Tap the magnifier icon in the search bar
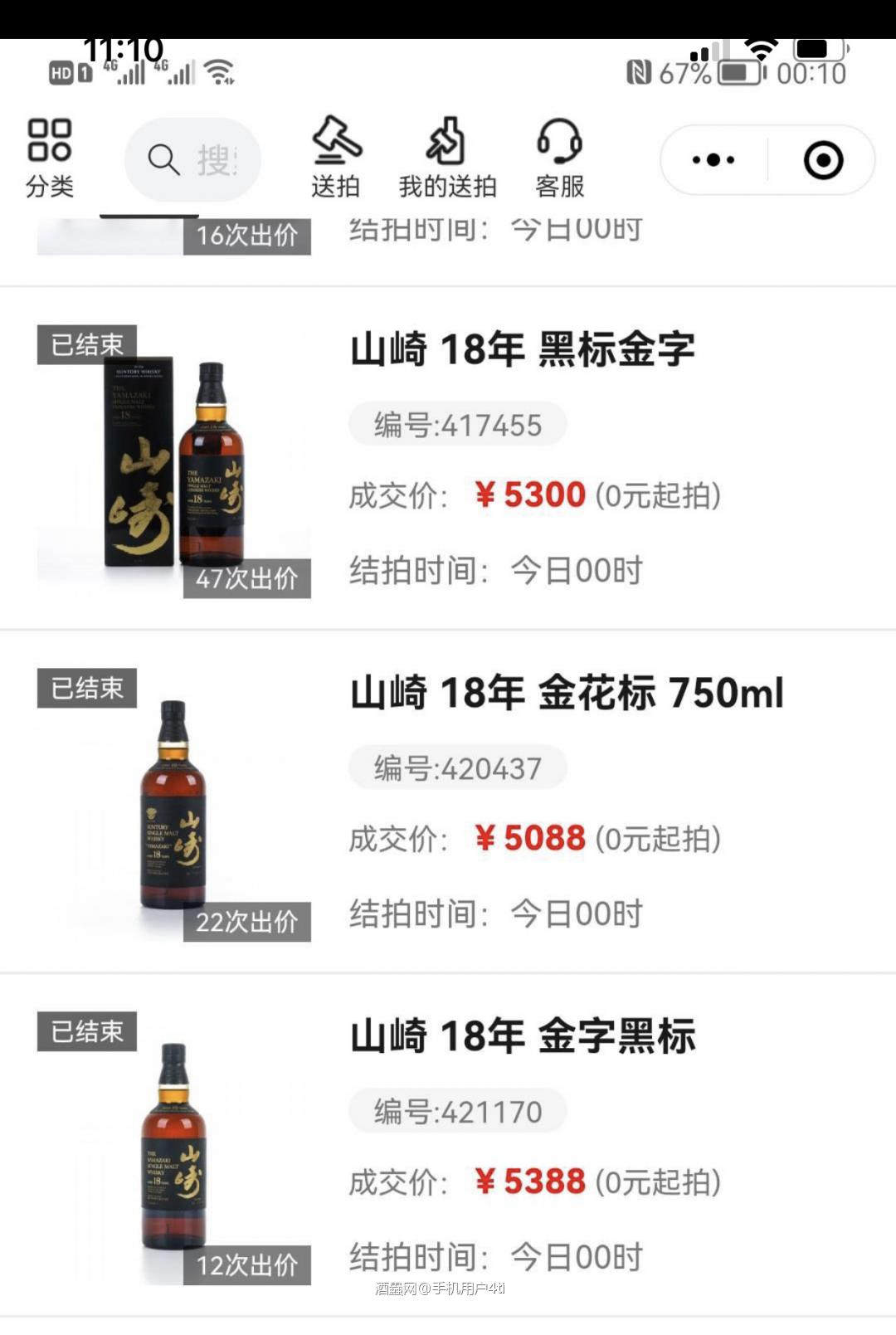The width and height of the screenshot is (896, 1335). point(163,159)
